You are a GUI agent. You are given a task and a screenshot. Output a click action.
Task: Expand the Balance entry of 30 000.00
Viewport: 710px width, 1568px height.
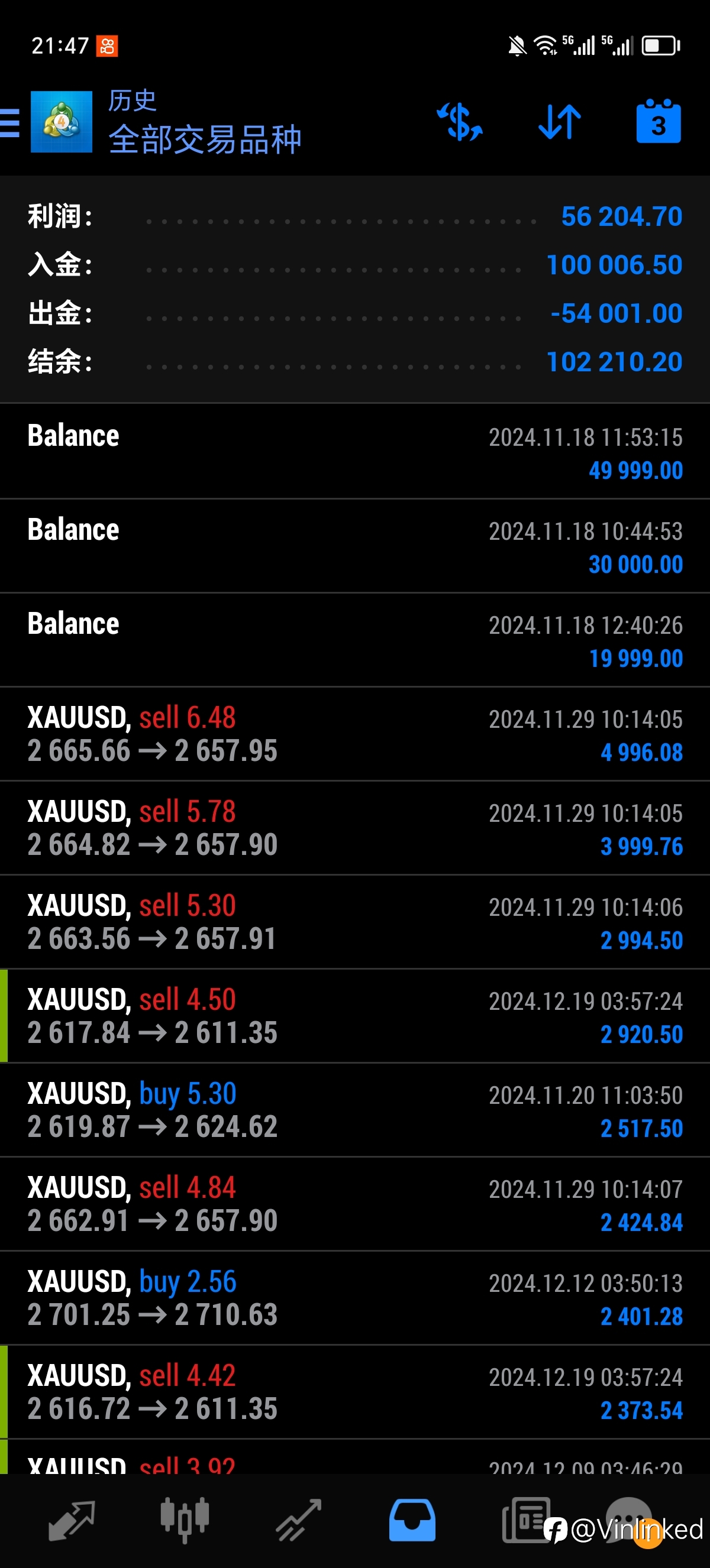coord(355,546)
